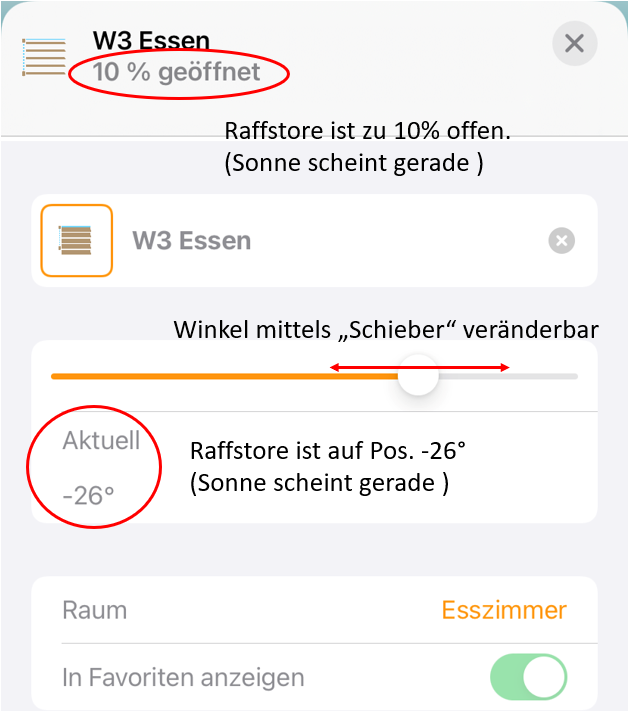629x712 pixels.
Task: Tap the slat angle slider
Action: (x=417, y=376)
